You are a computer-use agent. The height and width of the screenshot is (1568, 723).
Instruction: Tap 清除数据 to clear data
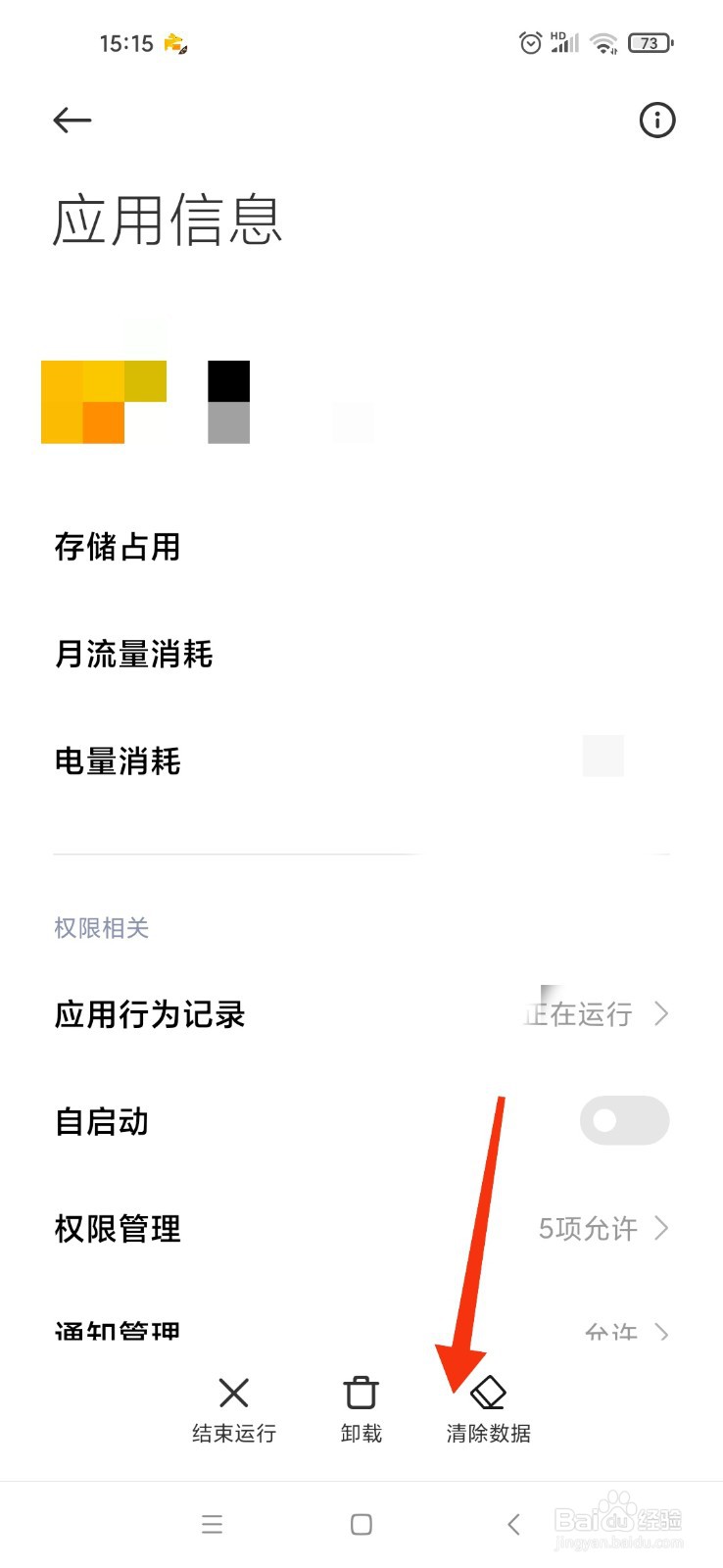488,1409
